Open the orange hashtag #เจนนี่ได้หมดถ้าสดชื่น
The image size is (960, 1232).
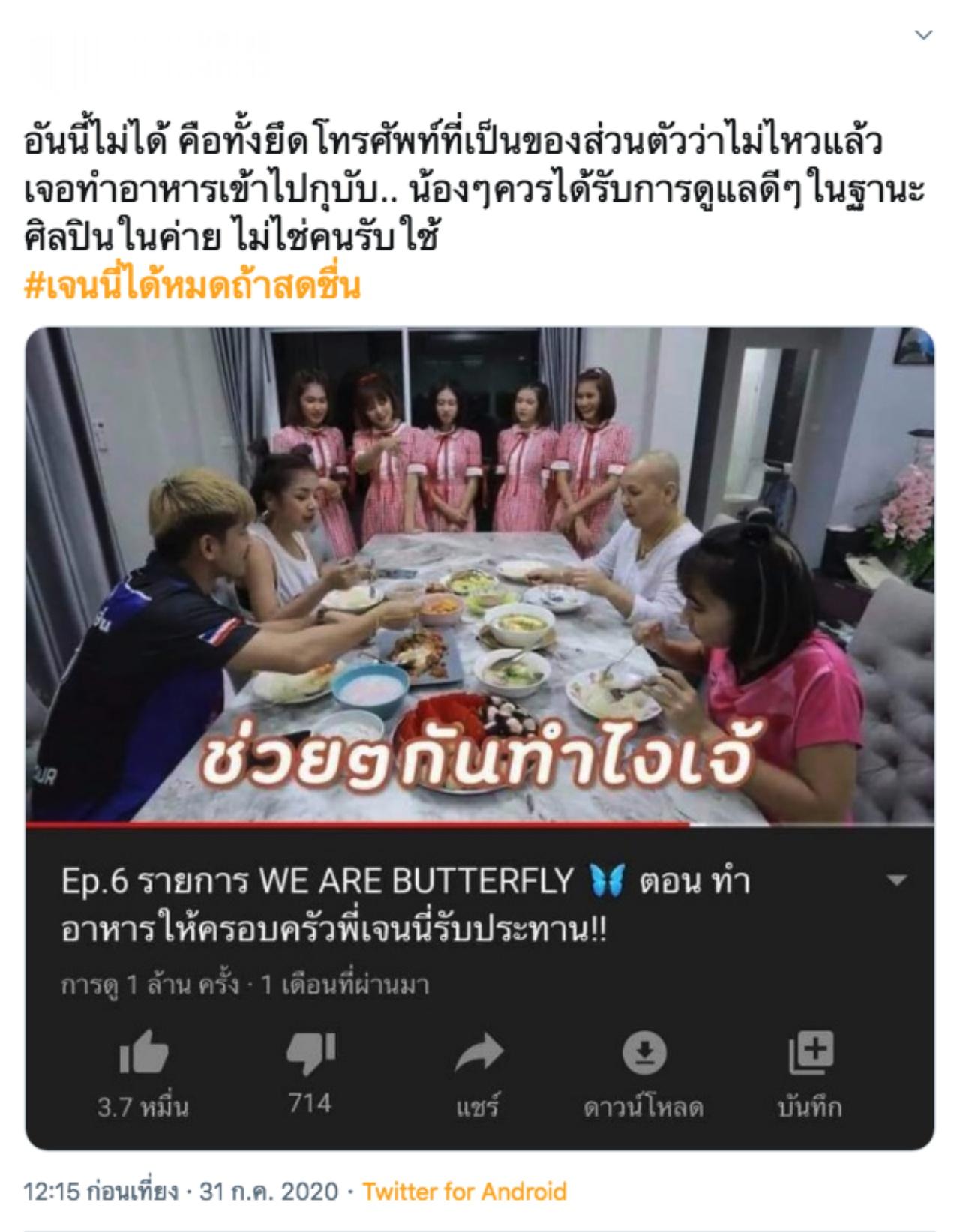pos(192,286)
